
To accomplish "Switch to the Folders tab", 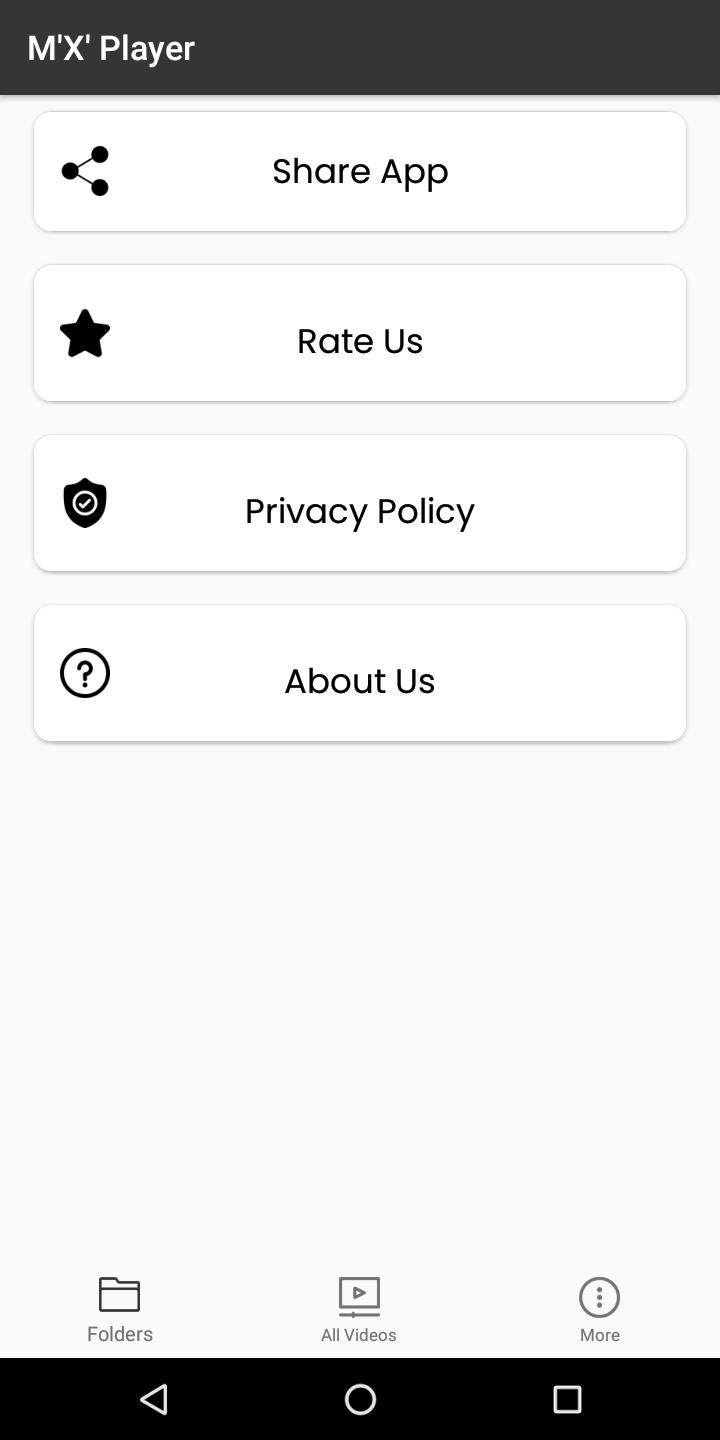I will click(120, 1310).
